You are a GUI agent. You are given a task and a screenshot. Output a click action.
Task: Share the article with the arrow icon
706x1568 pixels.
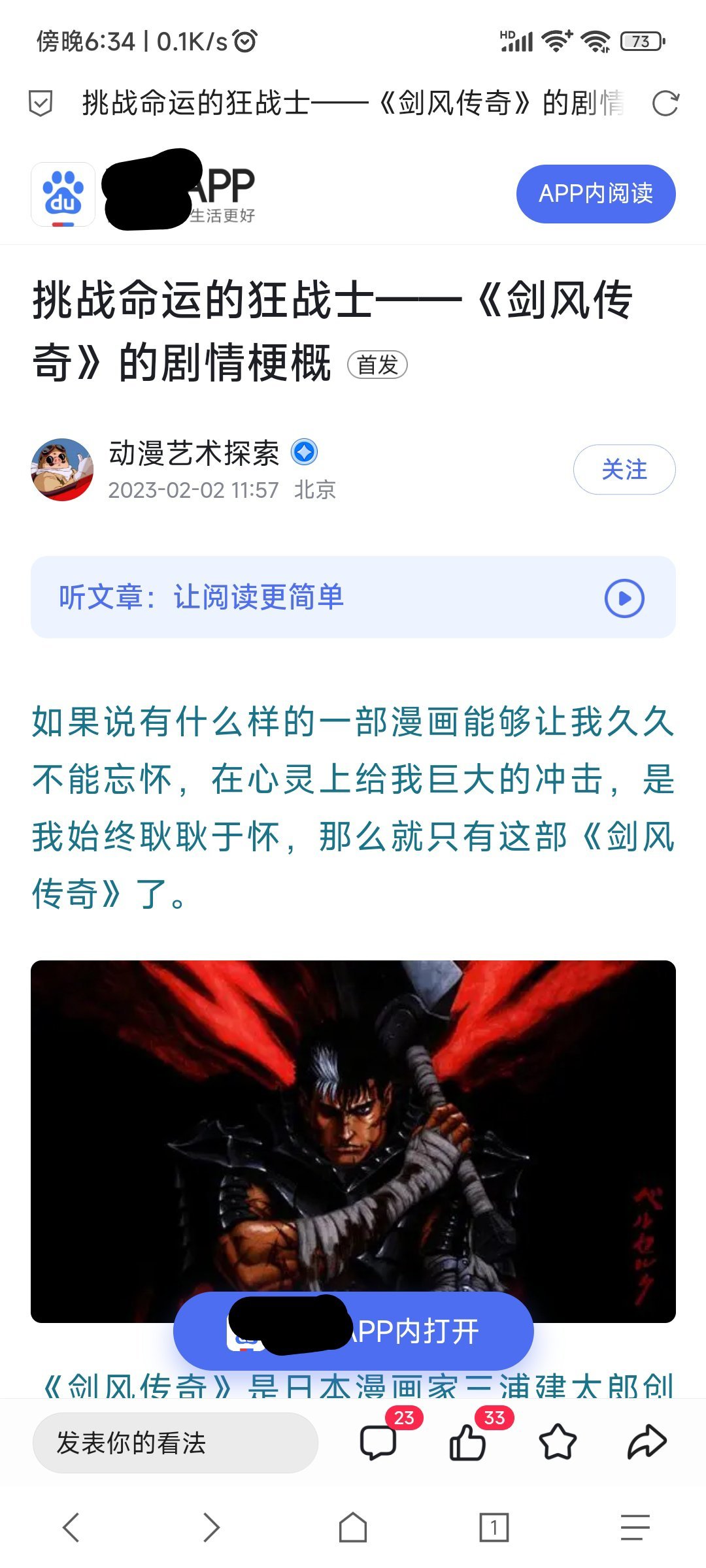(647, 1443)
